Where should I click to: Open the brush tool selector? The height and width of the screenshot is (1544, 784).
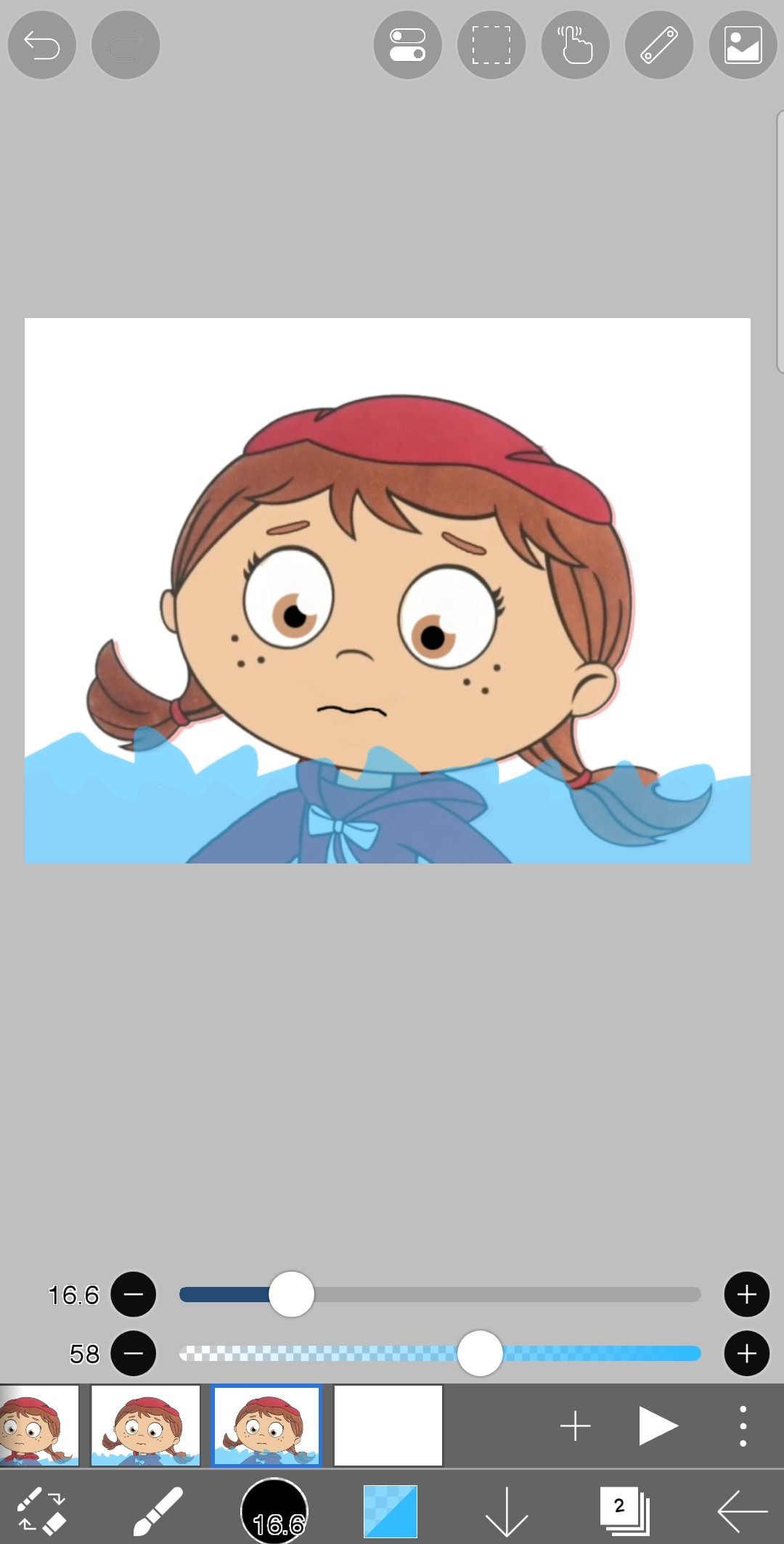click(158, 1511)
